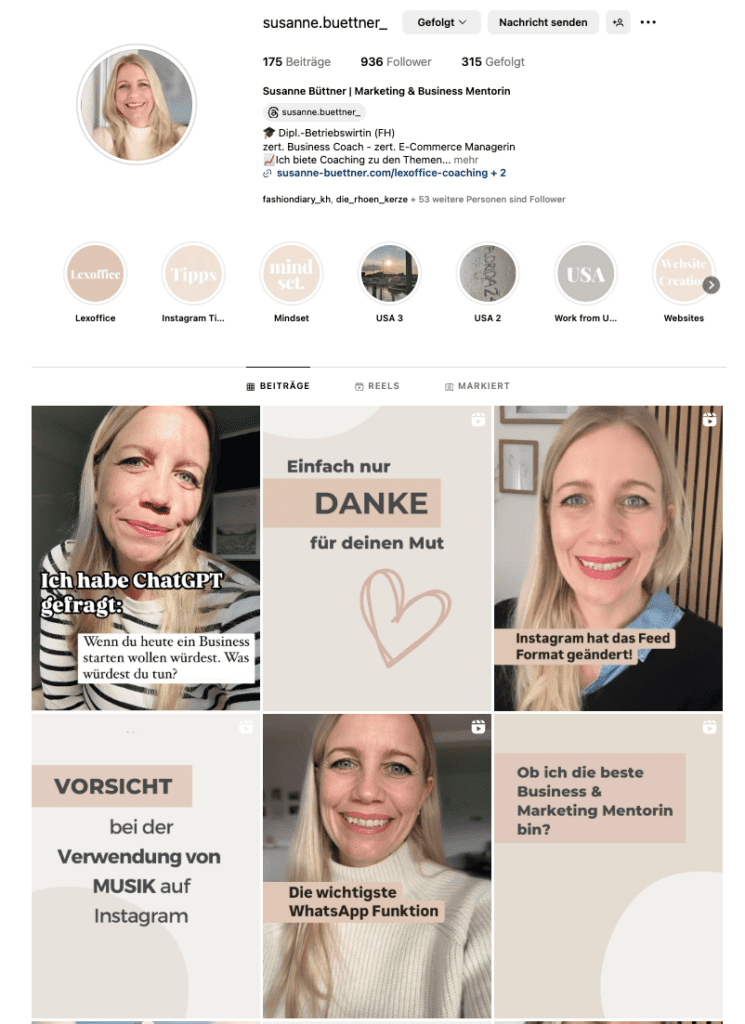The height and width of the screenshot is (1024, 745).
Task: Tap Nachricht senden to message her
Action: click(x=543, y=22)
